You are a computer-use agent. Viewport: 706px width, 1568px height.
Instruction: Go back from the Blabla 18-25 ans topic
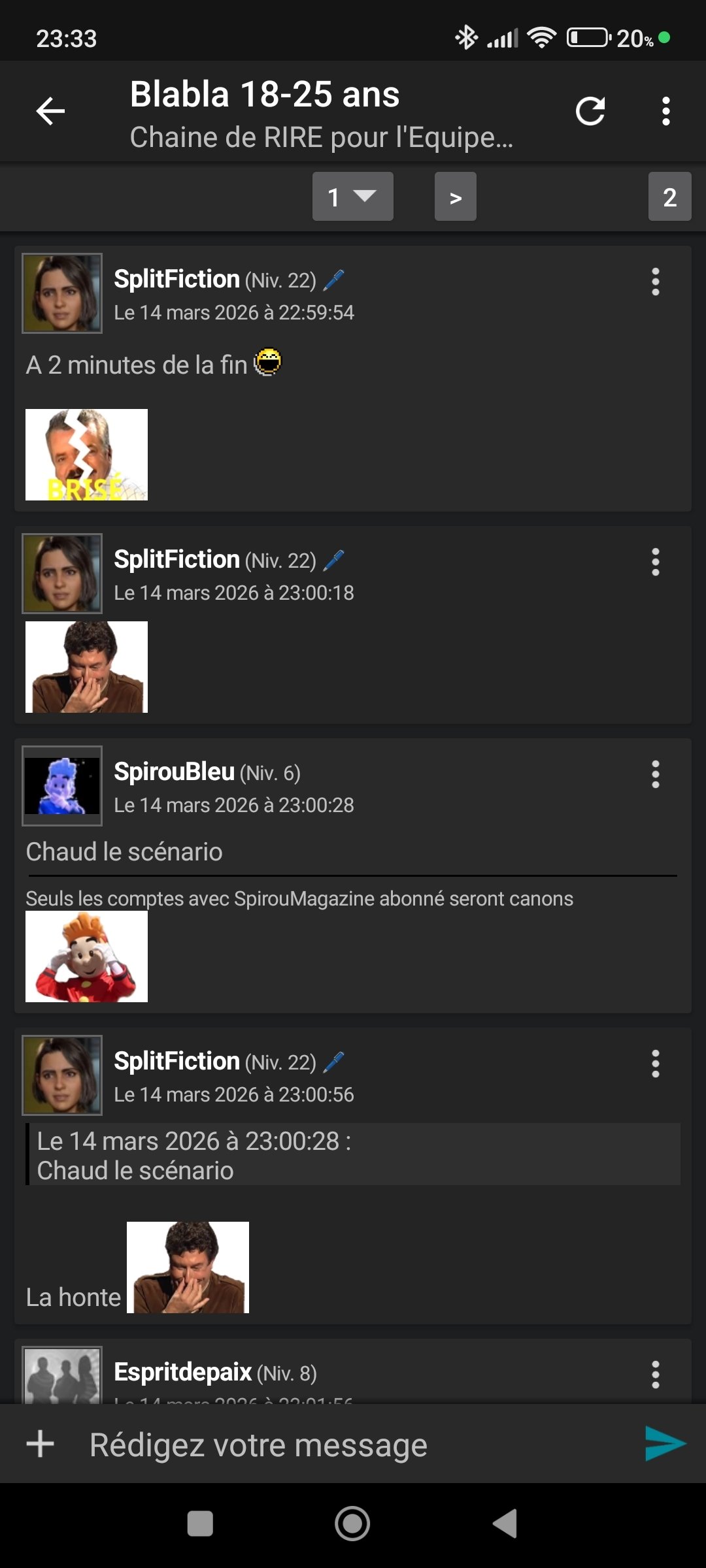pyautogui.click(x=50, y=111)
